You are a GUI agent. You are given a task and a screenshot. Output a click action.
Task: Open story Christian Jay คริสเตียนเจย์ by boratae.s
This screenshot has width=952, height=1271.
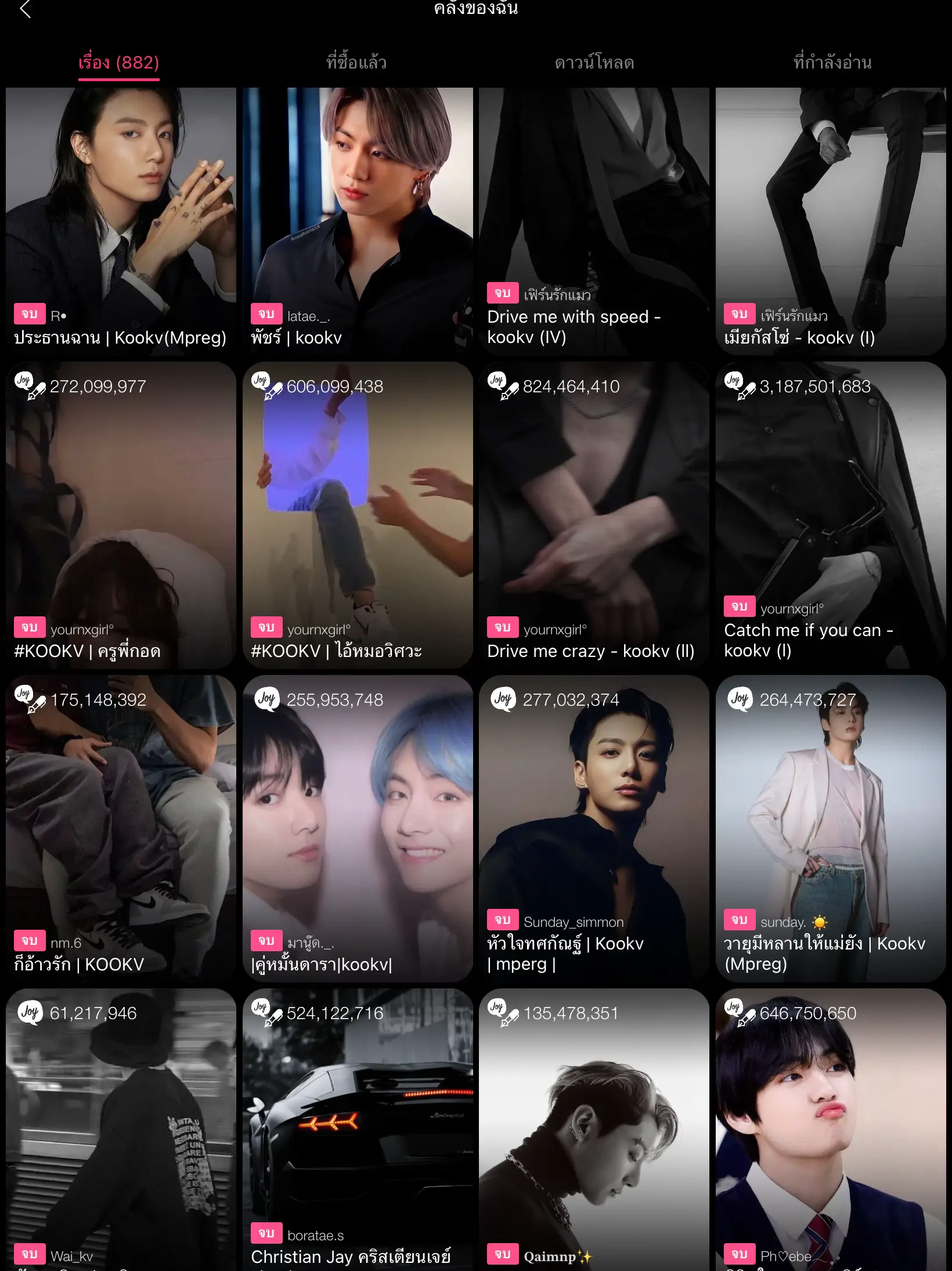[358, 1132]
